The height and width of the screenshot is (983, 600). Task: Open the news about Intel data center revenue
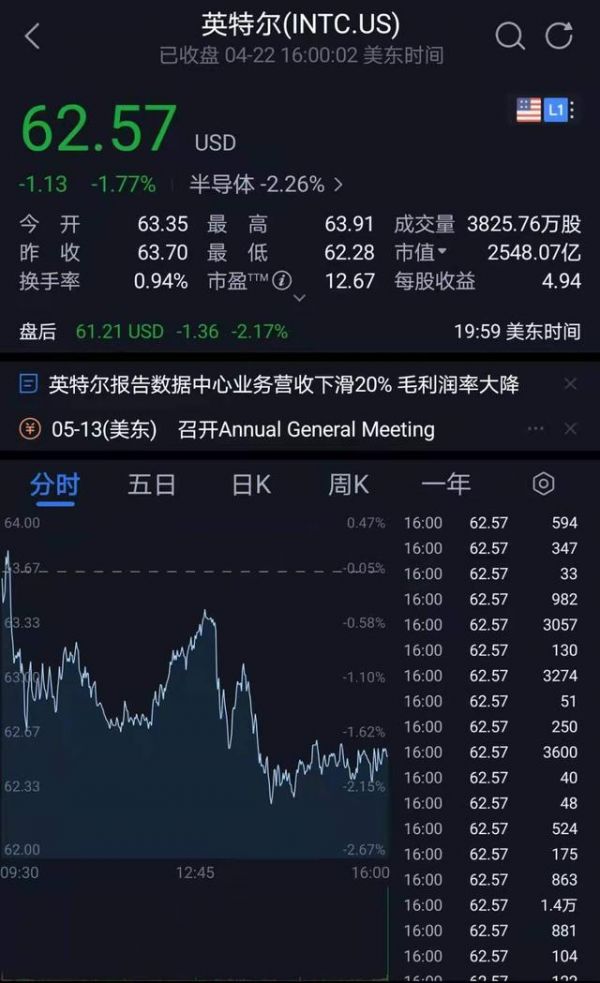tap(283, 384)
